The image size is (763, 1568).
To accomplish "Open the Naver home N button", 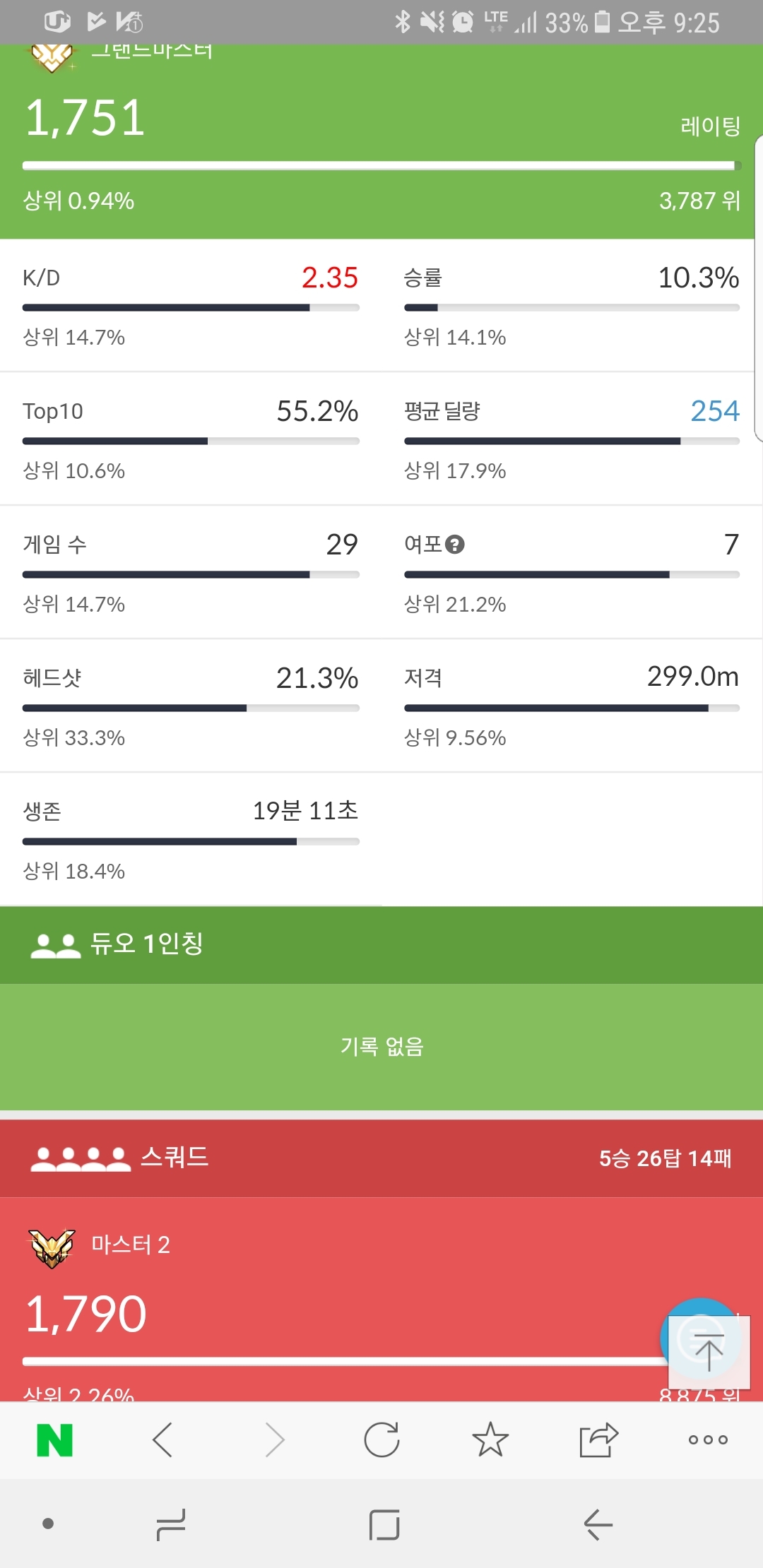I will (x=55, y=1440).
